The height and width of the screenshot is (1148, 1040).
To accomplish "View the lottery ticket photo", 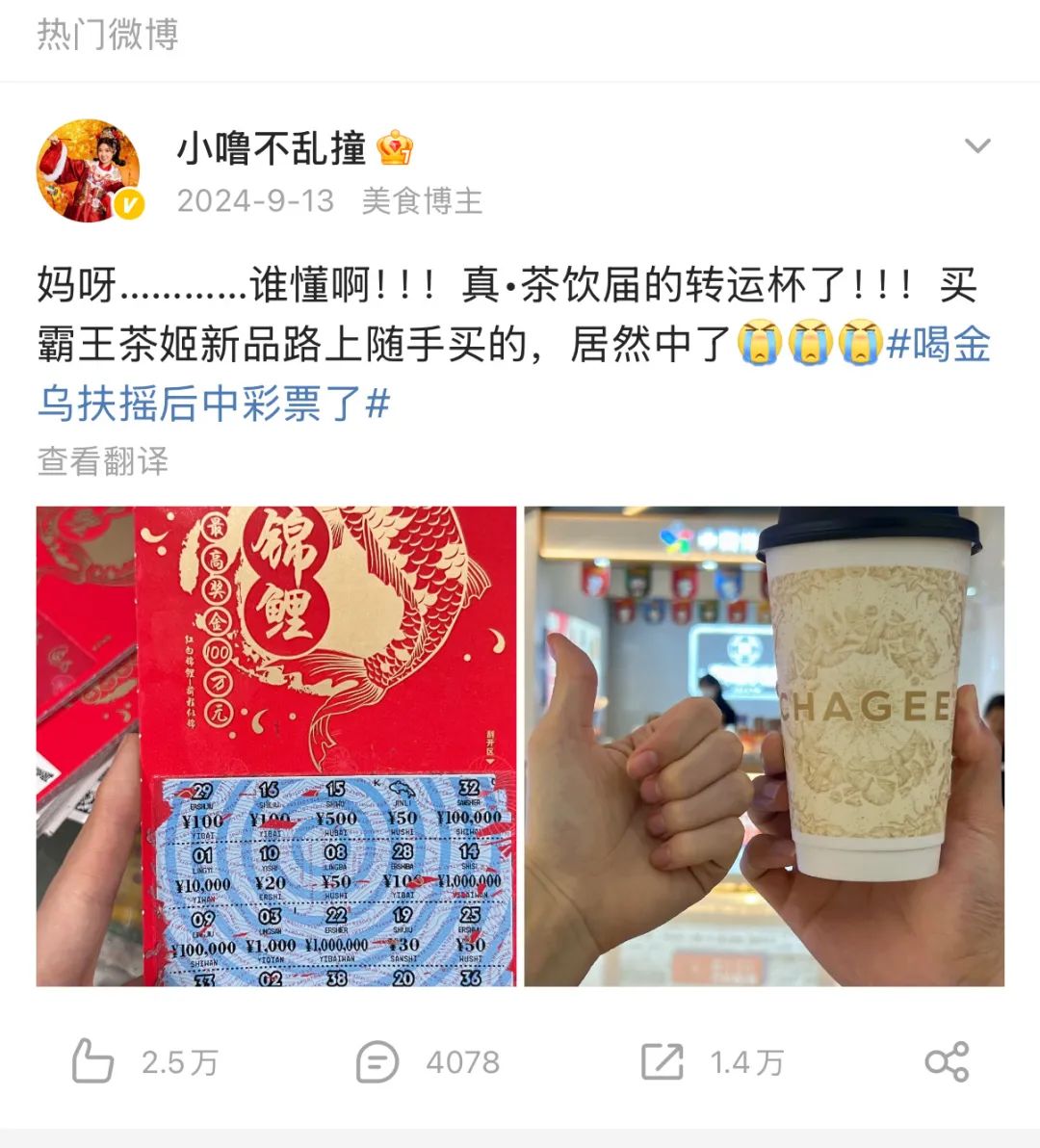I will point(276,746).
